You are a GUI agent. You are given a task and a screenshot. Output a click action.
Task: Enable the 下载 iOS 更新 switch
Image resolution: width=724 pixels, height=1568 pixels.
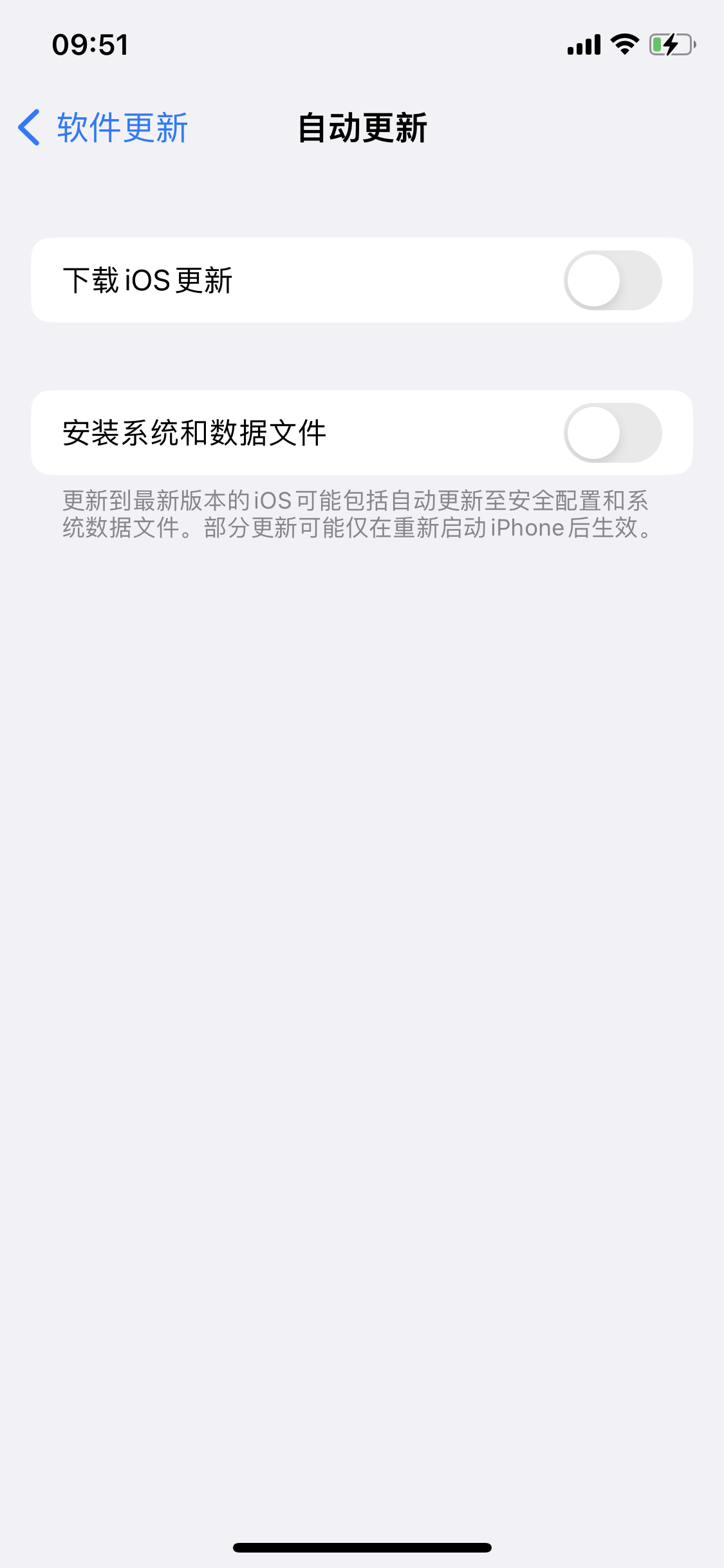click(612, 281)
